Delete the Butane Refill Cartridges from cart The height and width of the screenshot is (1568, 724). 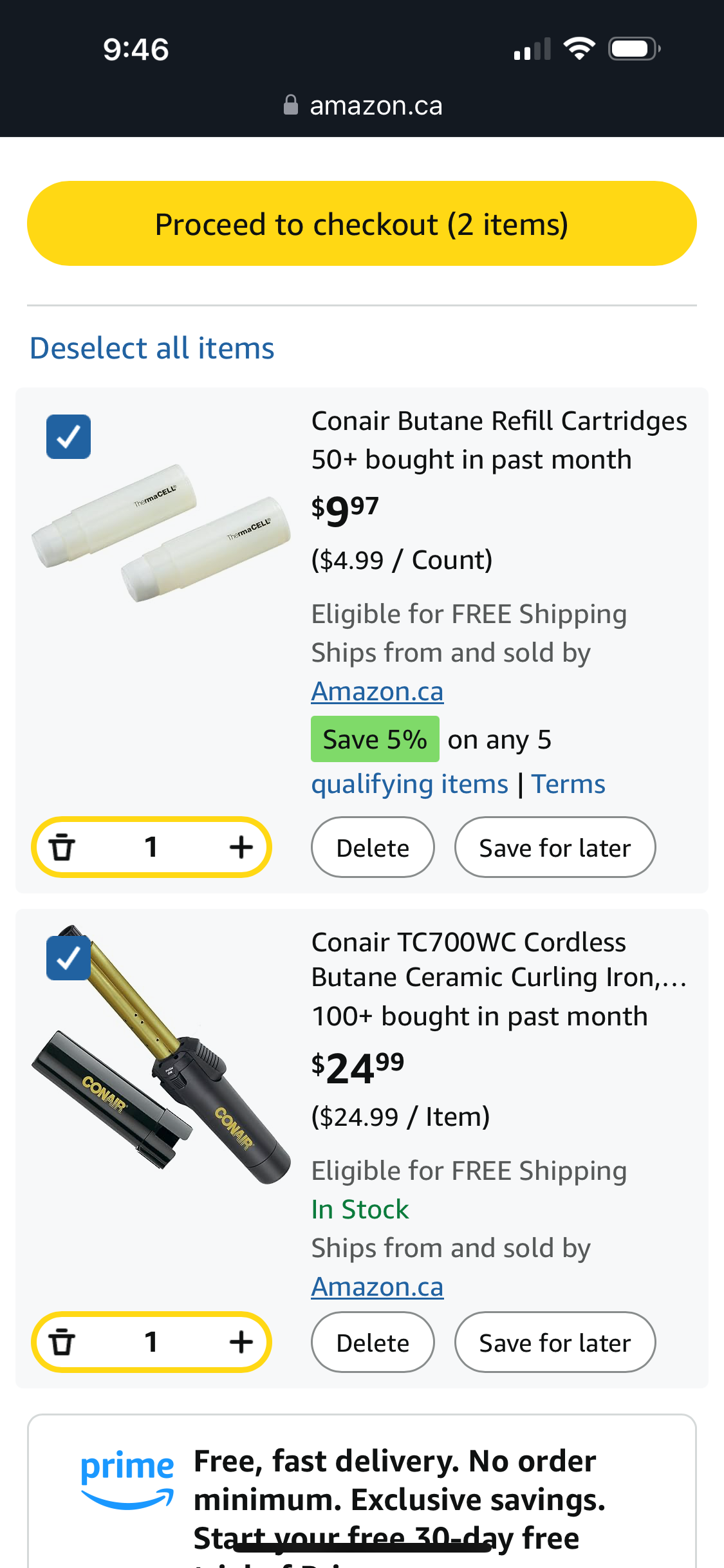coord(373,848)
